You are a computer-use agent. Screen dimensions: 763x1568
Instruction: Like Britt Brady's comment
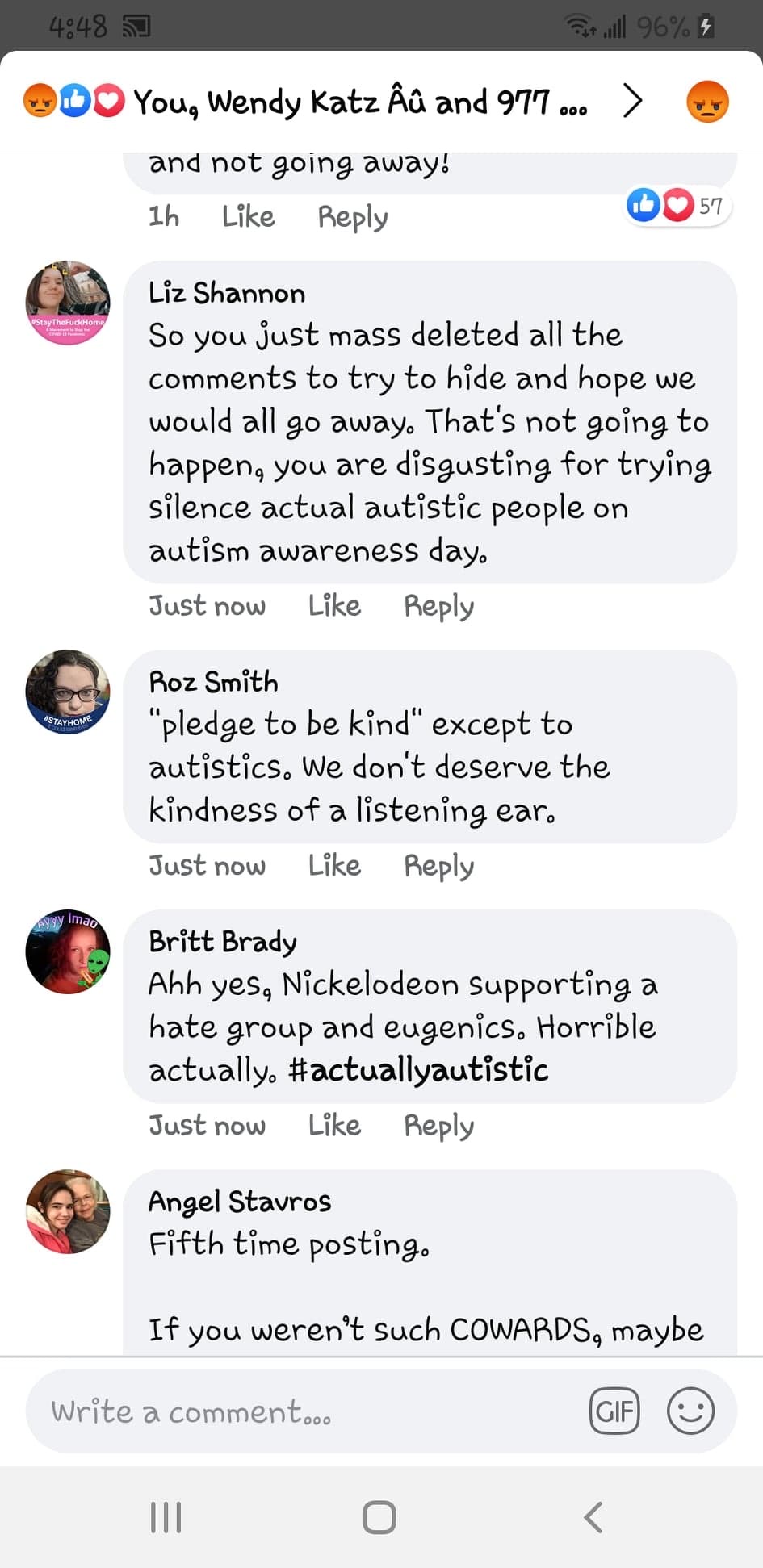(x=334, y=1125)
